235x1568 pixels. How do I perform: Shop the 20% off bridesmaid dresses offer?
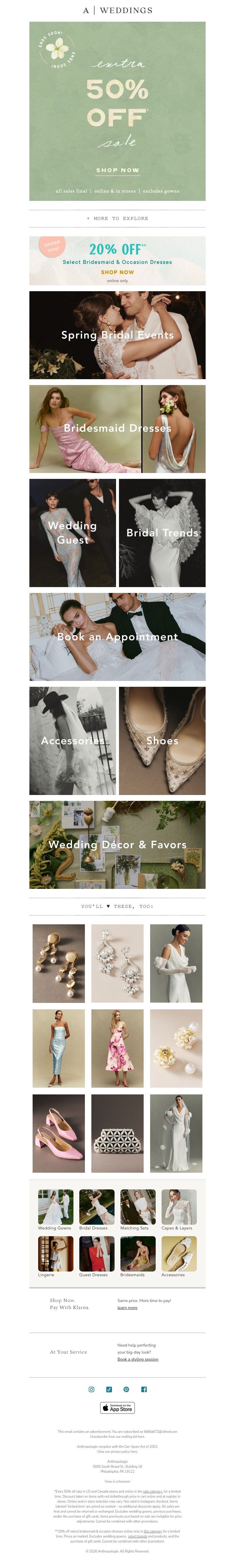pyautogui.click(x=117, y=272)
